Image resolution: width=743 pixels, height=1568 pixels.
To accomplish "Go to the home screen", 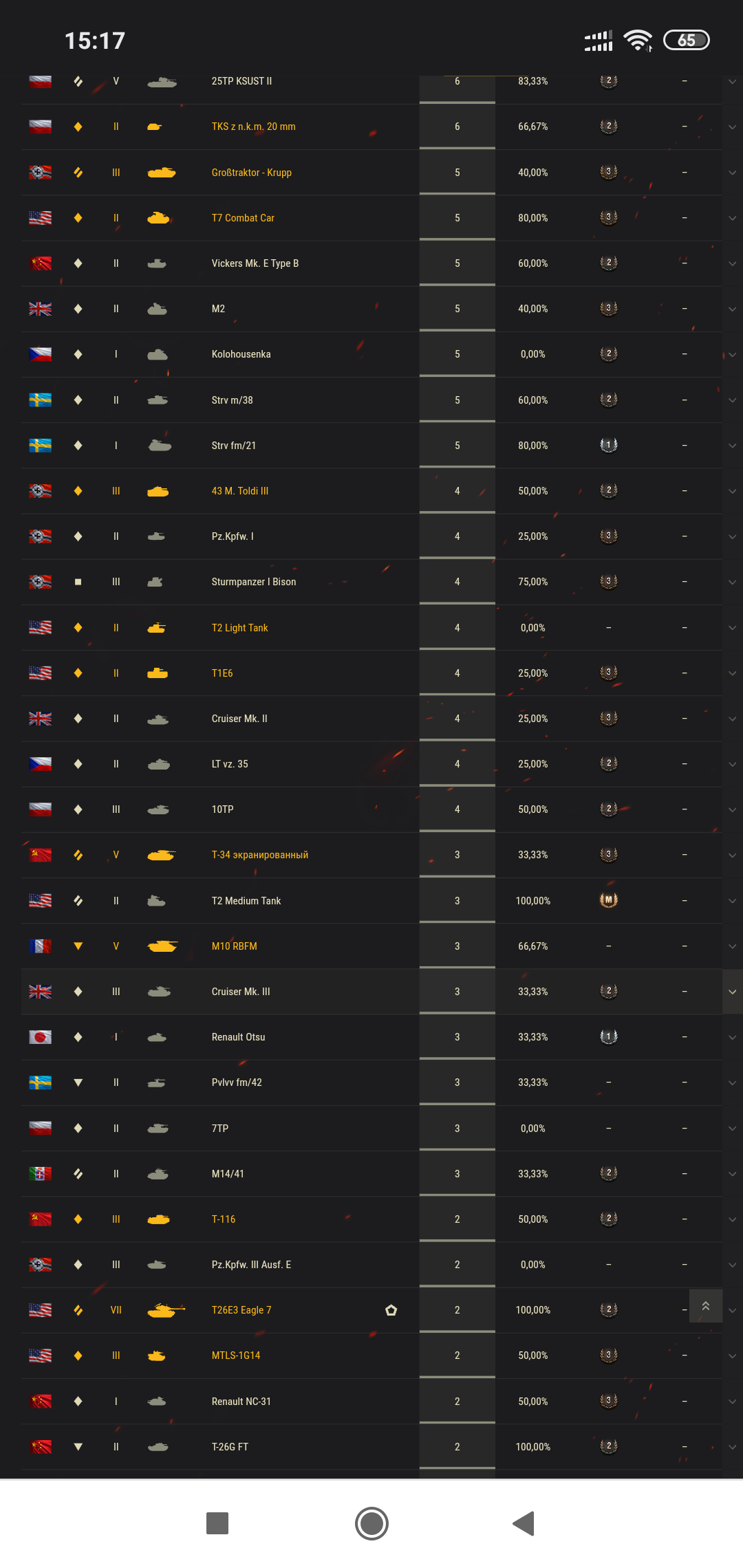I will coord(371,1523).
